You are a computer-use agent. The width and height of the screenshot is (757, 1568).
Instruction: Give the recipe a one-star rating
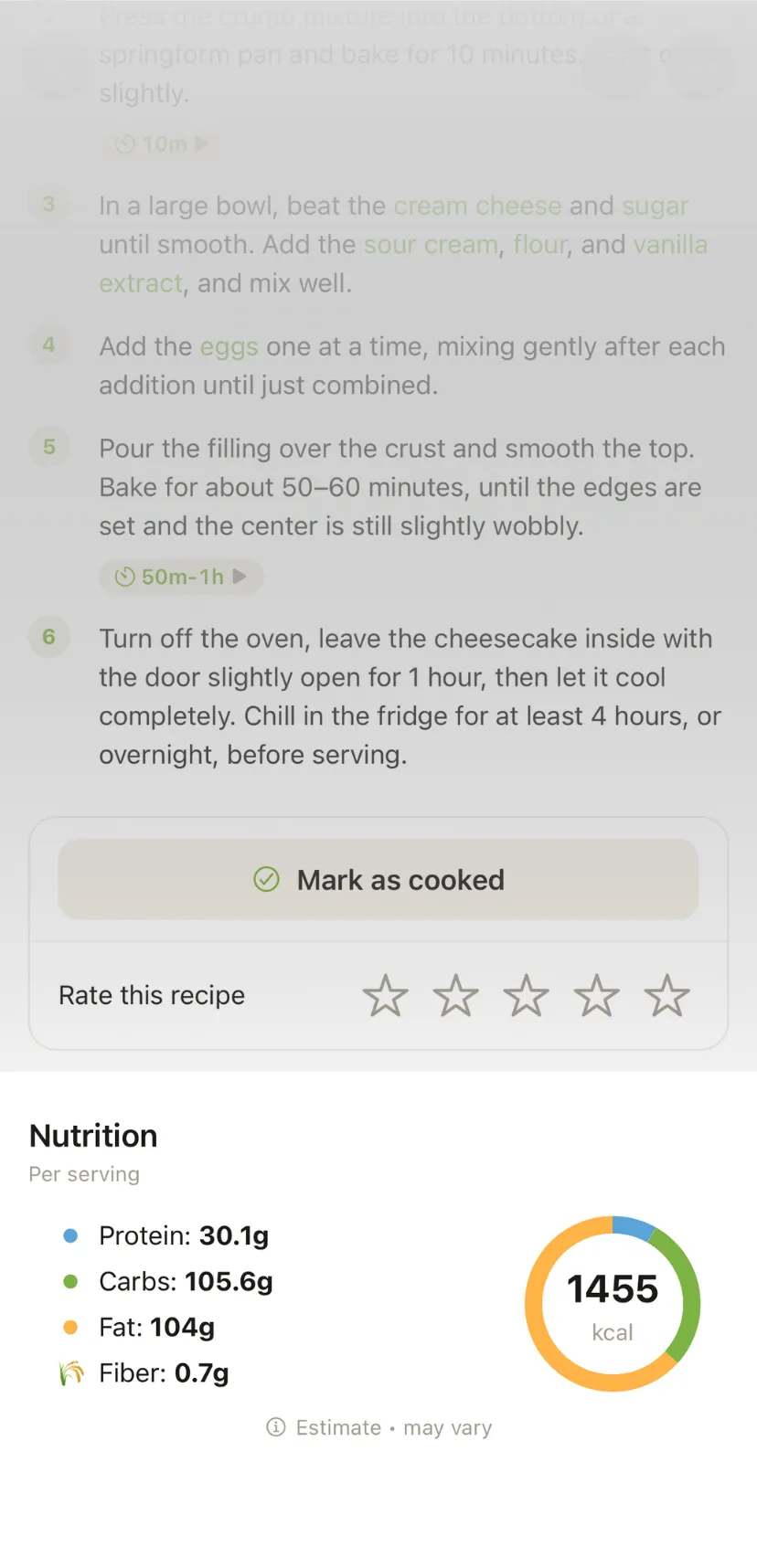[x=385, y=995]
